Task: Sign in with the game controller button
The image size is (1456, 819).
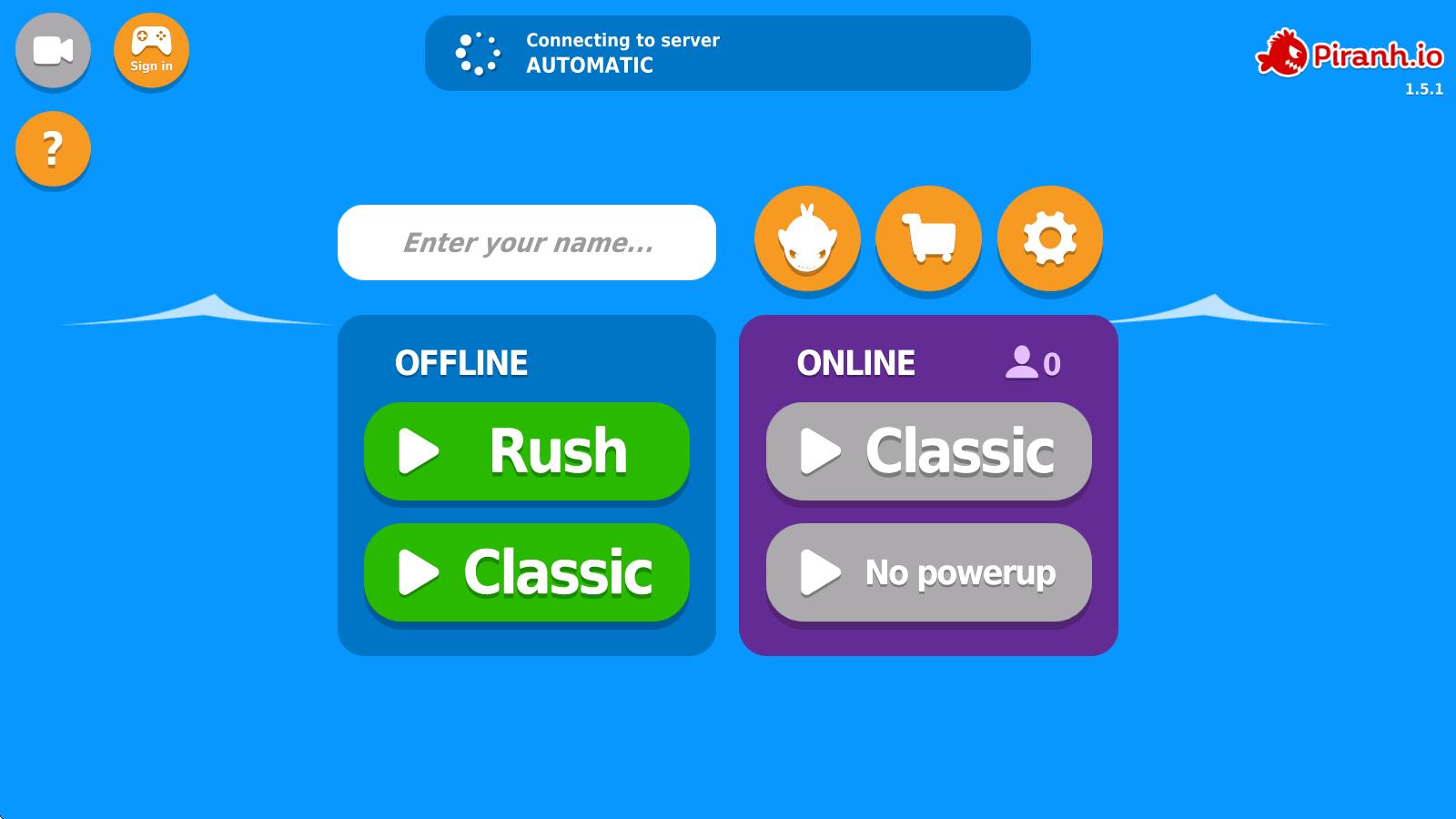Action: click(151, 51)
